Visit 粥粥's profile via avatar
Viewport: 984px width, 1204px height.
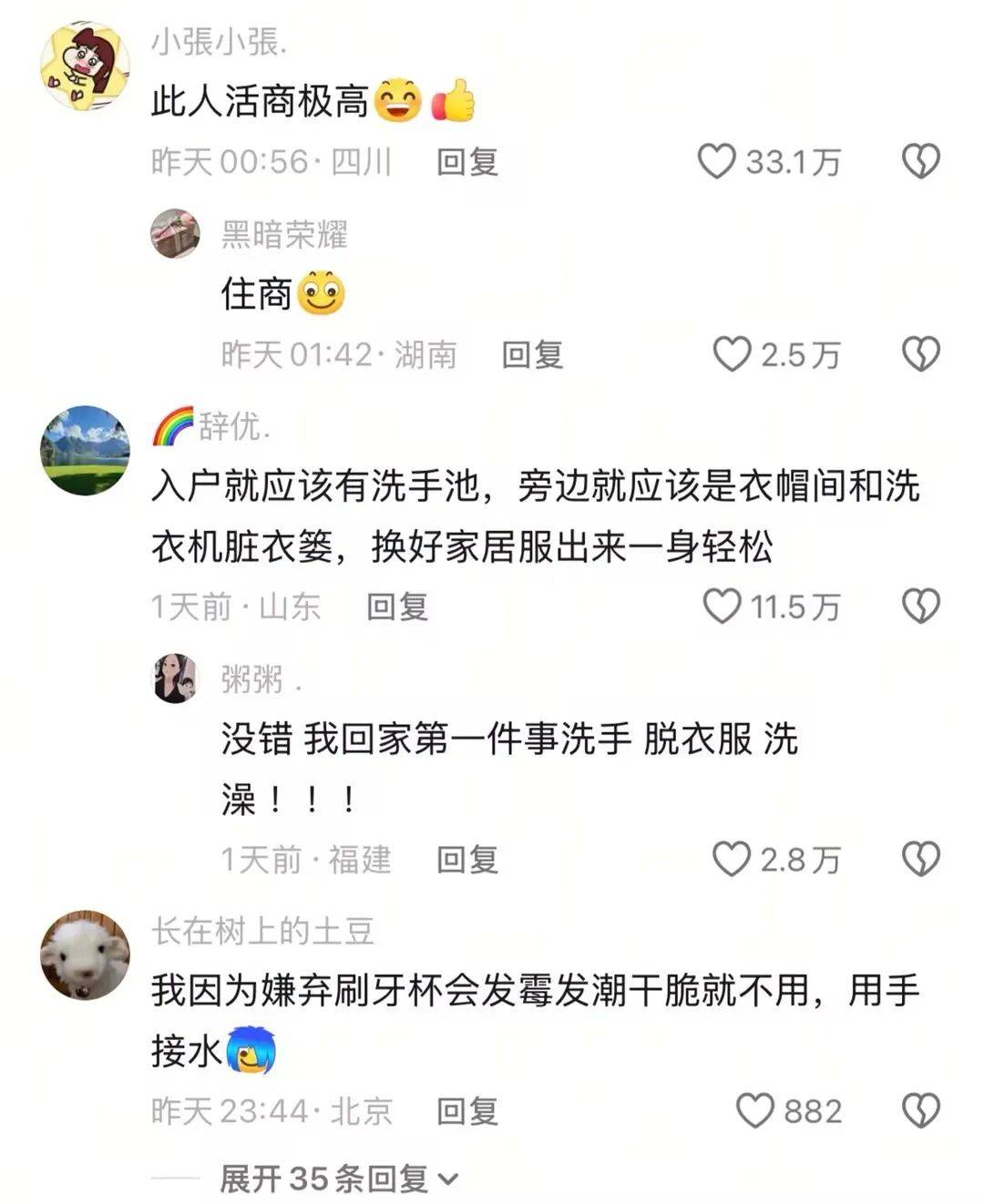(175, 679)
